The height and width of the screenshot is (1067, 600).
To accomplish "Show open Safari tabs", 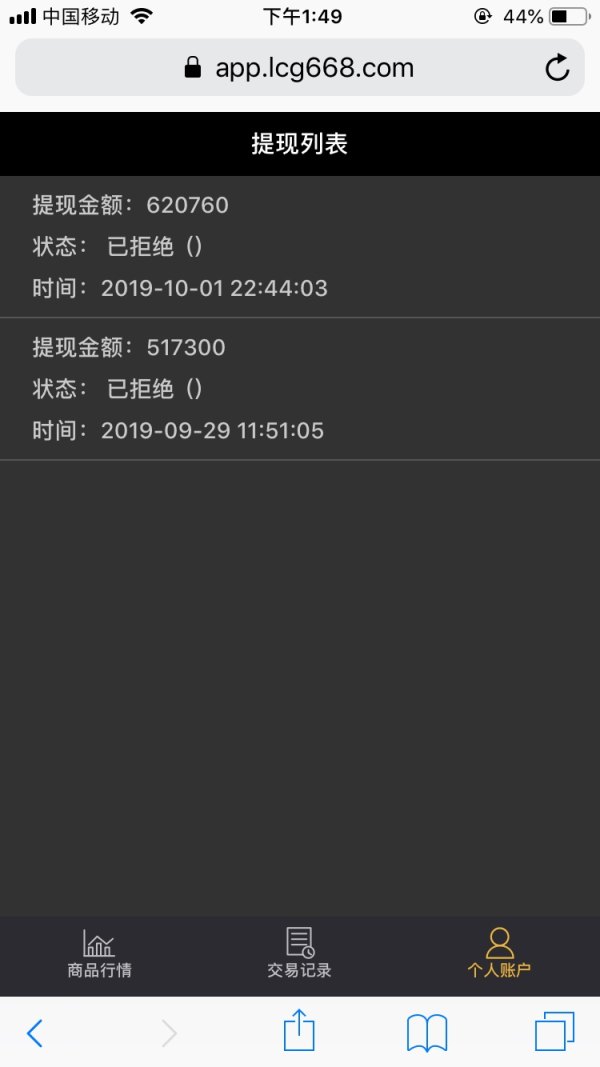I will tap(555, 1032).
